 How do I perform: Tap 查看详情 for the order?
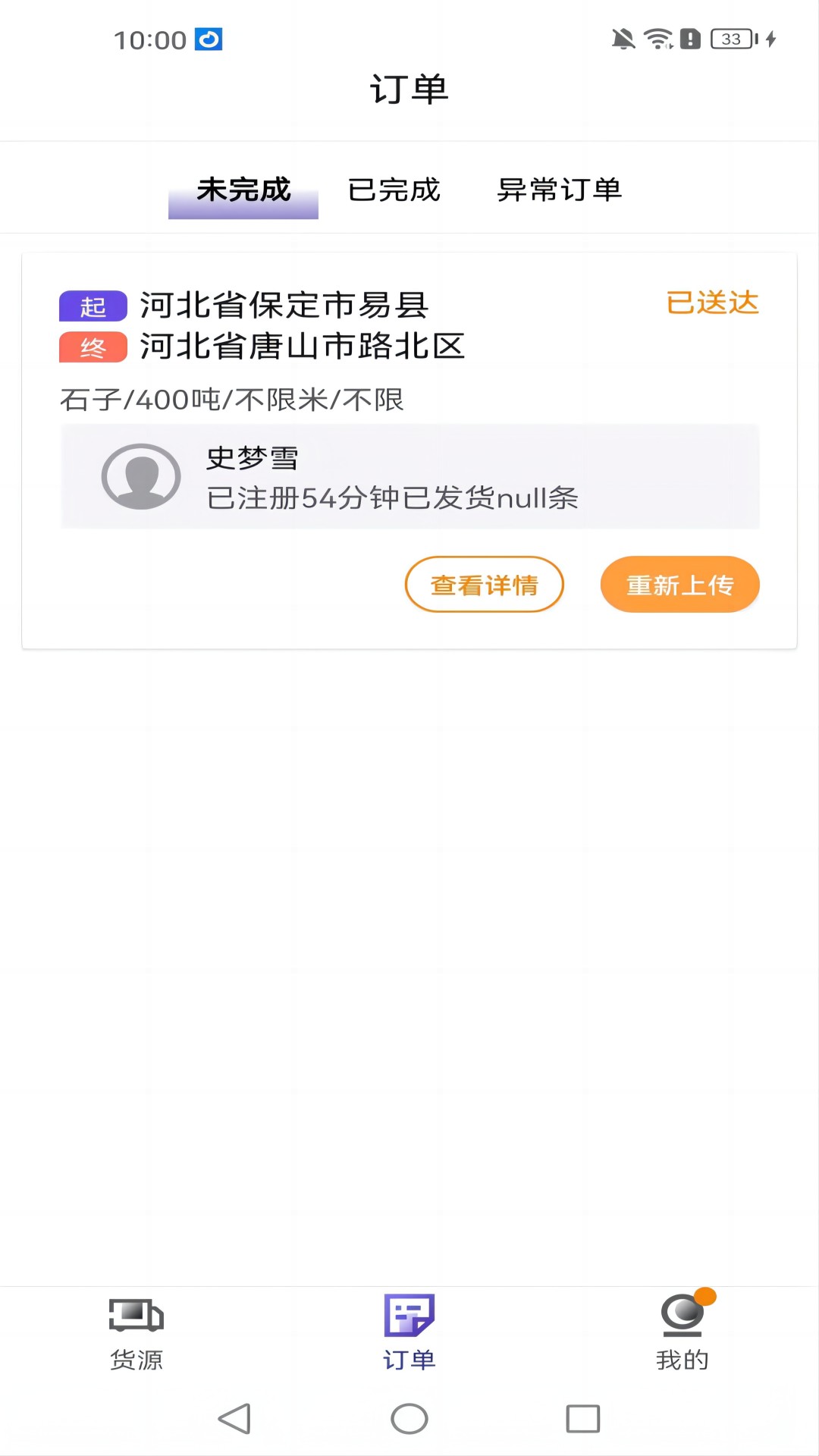(x=485, y=585)
